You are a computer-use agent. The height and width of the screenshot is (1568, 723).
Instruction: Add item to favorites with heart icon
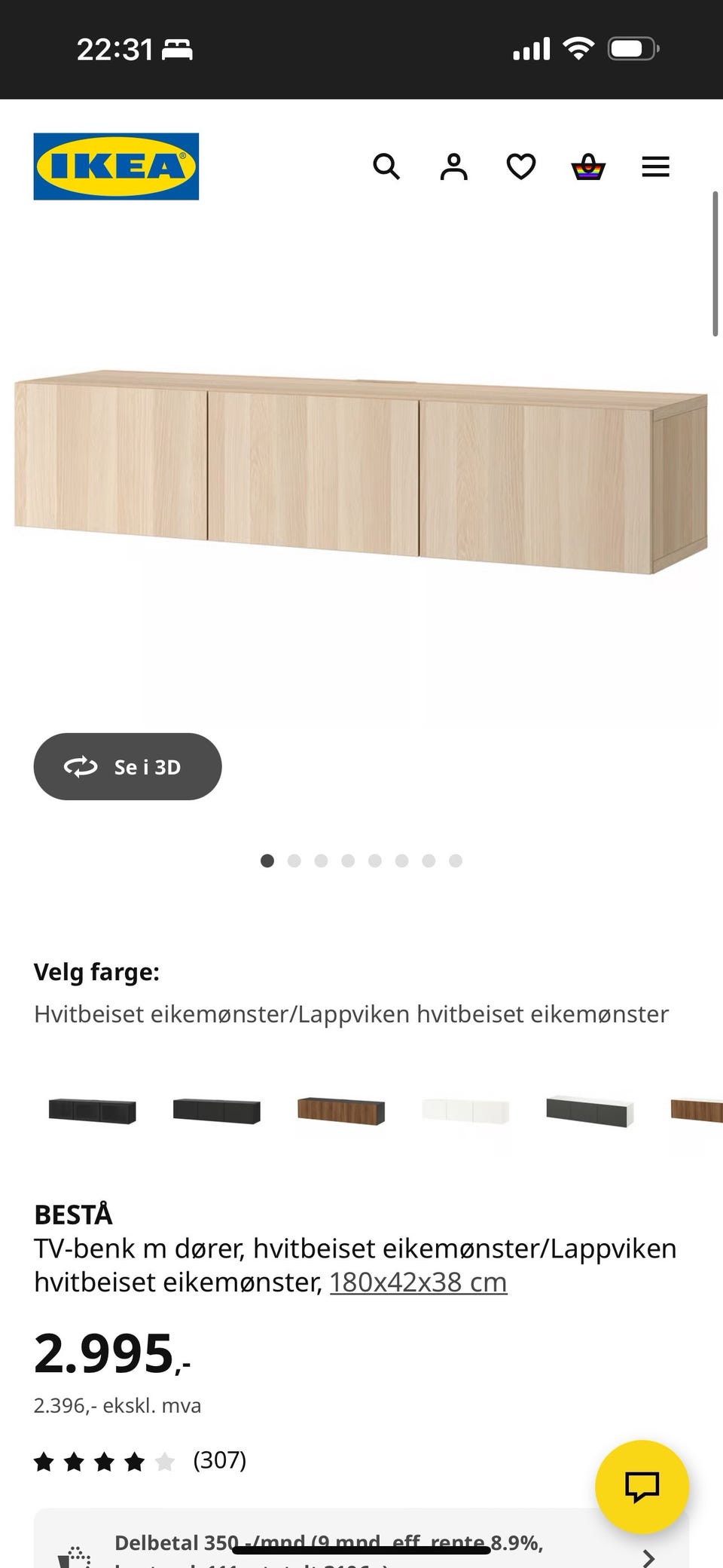(520, 167)
